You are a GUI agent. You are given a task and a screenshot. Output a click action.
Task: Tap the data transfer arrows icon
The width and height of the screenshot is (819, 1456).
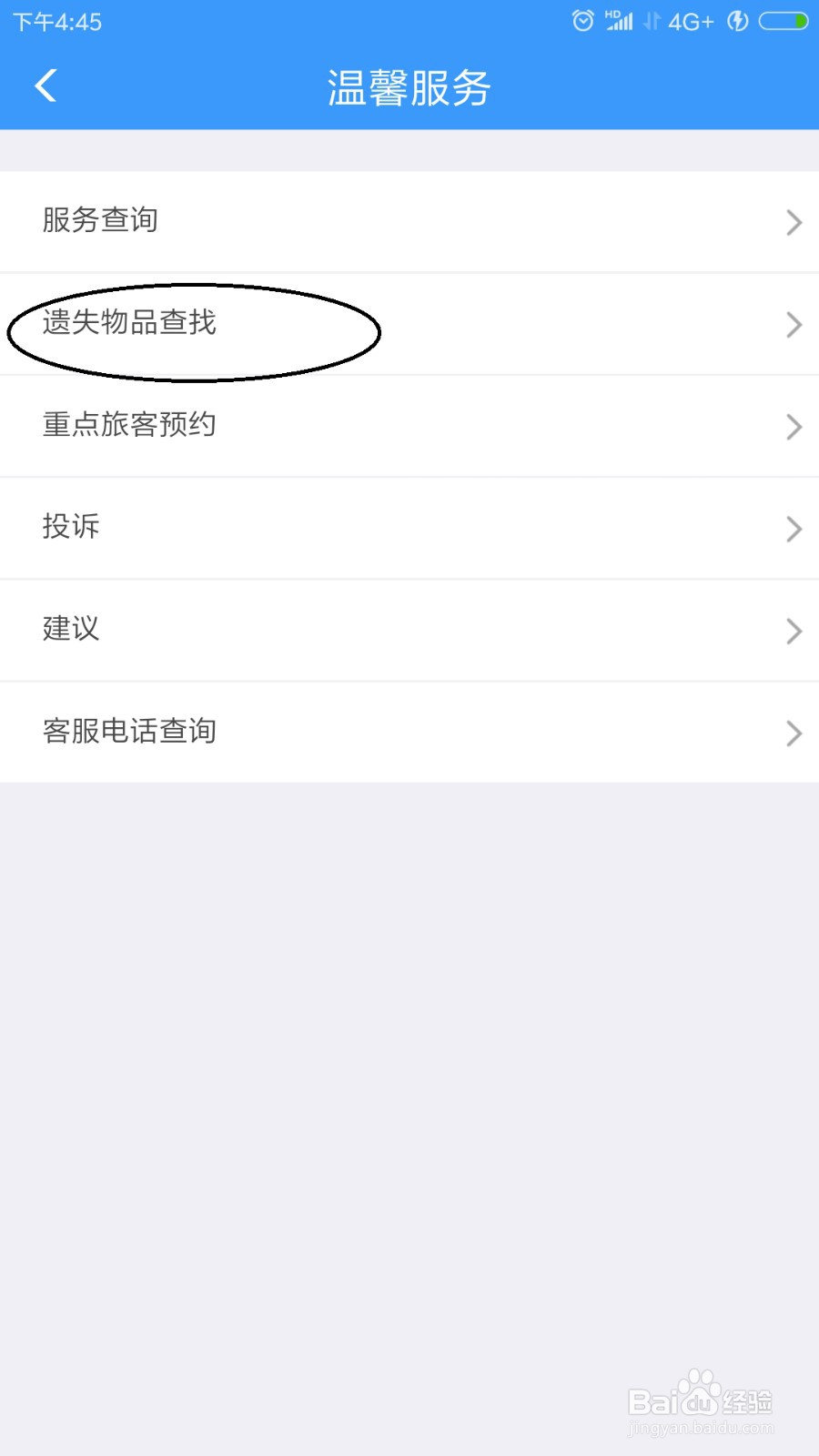653,21
